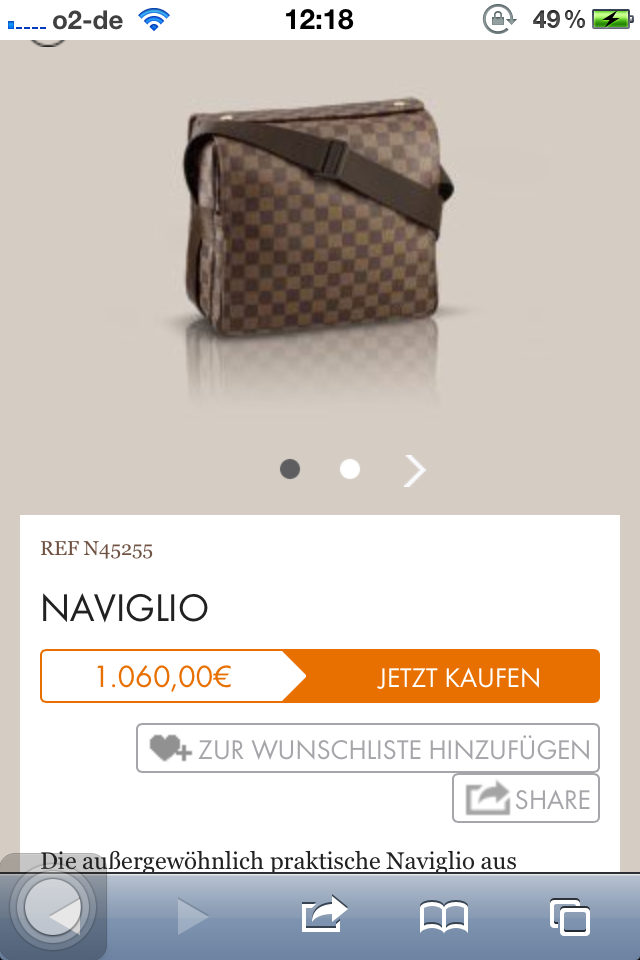640x960 pixels.
Task: Open the browser tabs overview
Action: pos(569,915)
